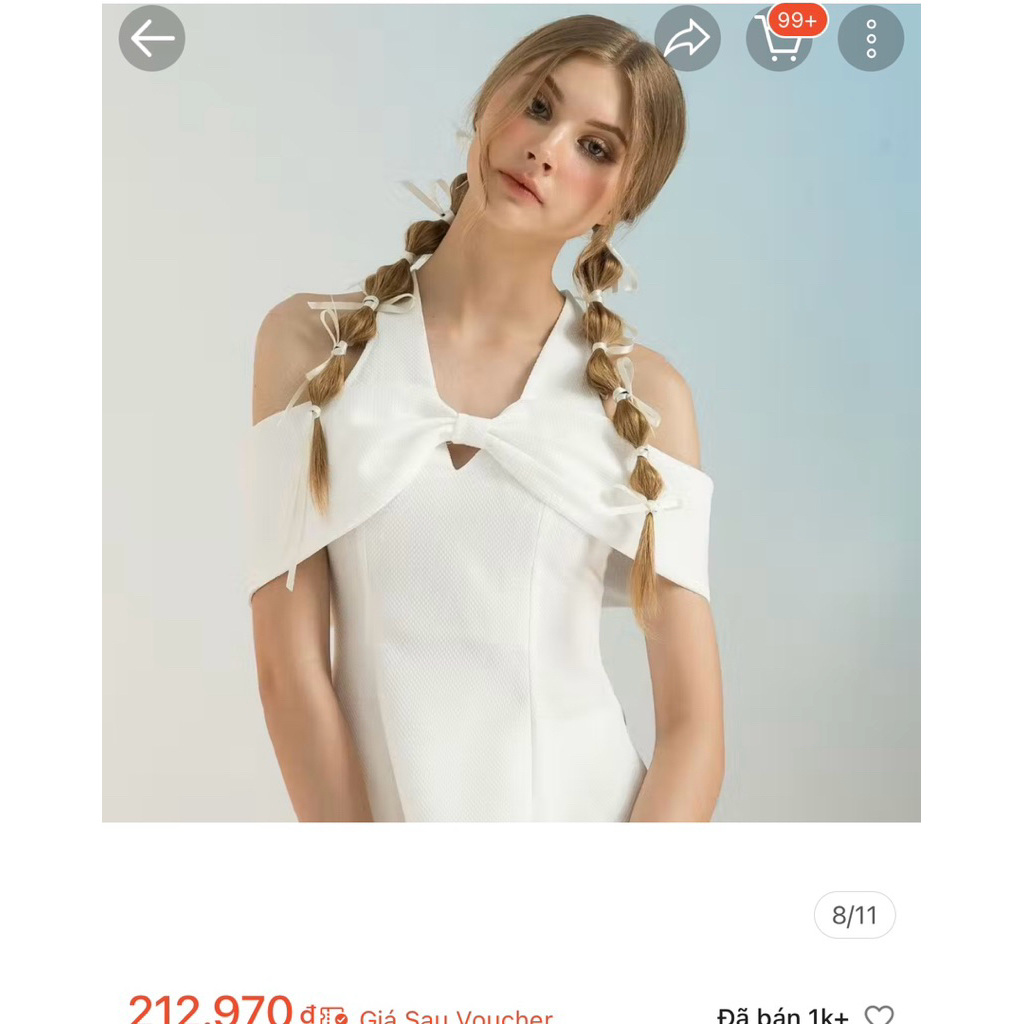This screenshot has height=1024, width=1024.
Task: Share this product
Action: [687, 39]
